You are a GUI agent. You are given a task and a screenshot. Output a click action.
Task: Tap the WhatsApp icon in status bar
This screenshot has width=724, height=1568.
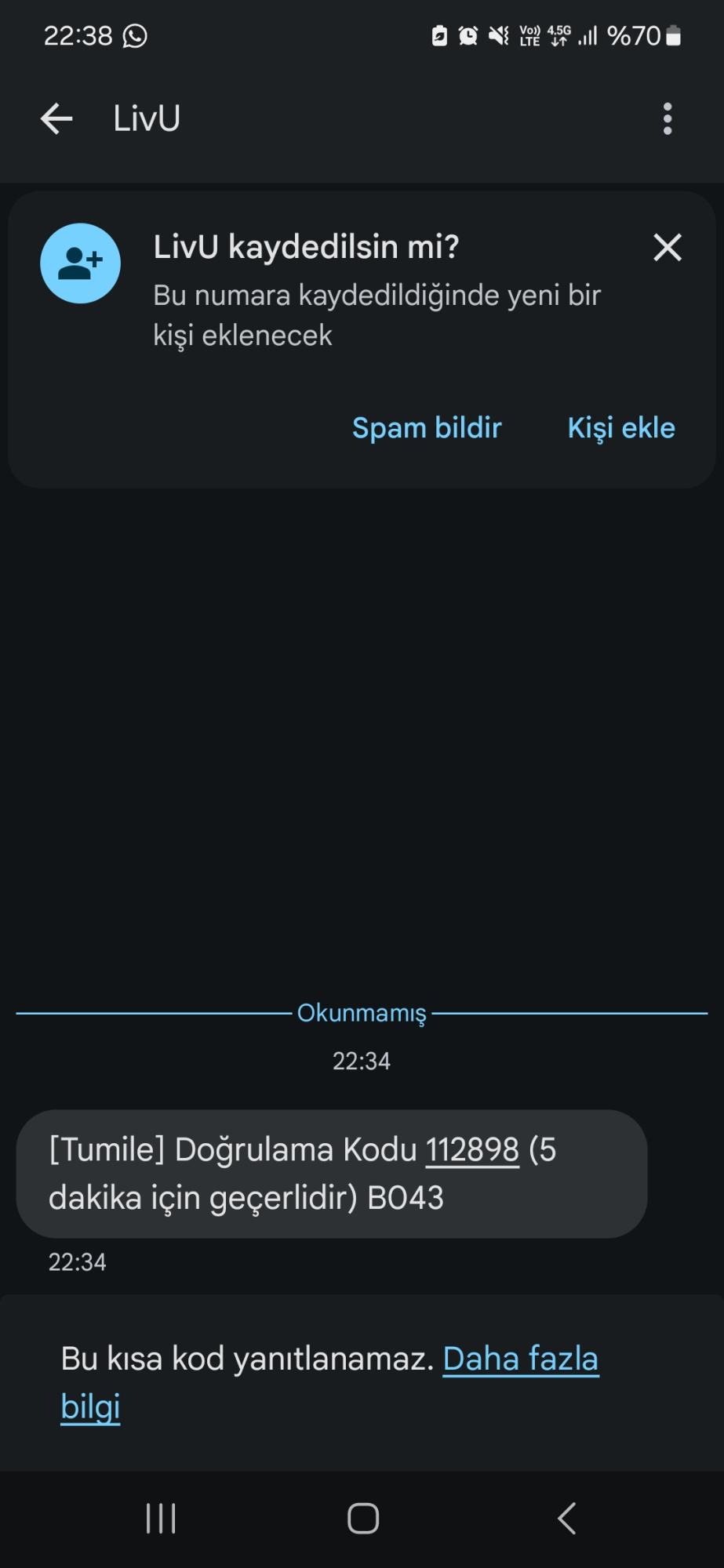click(x=135, y=35)
